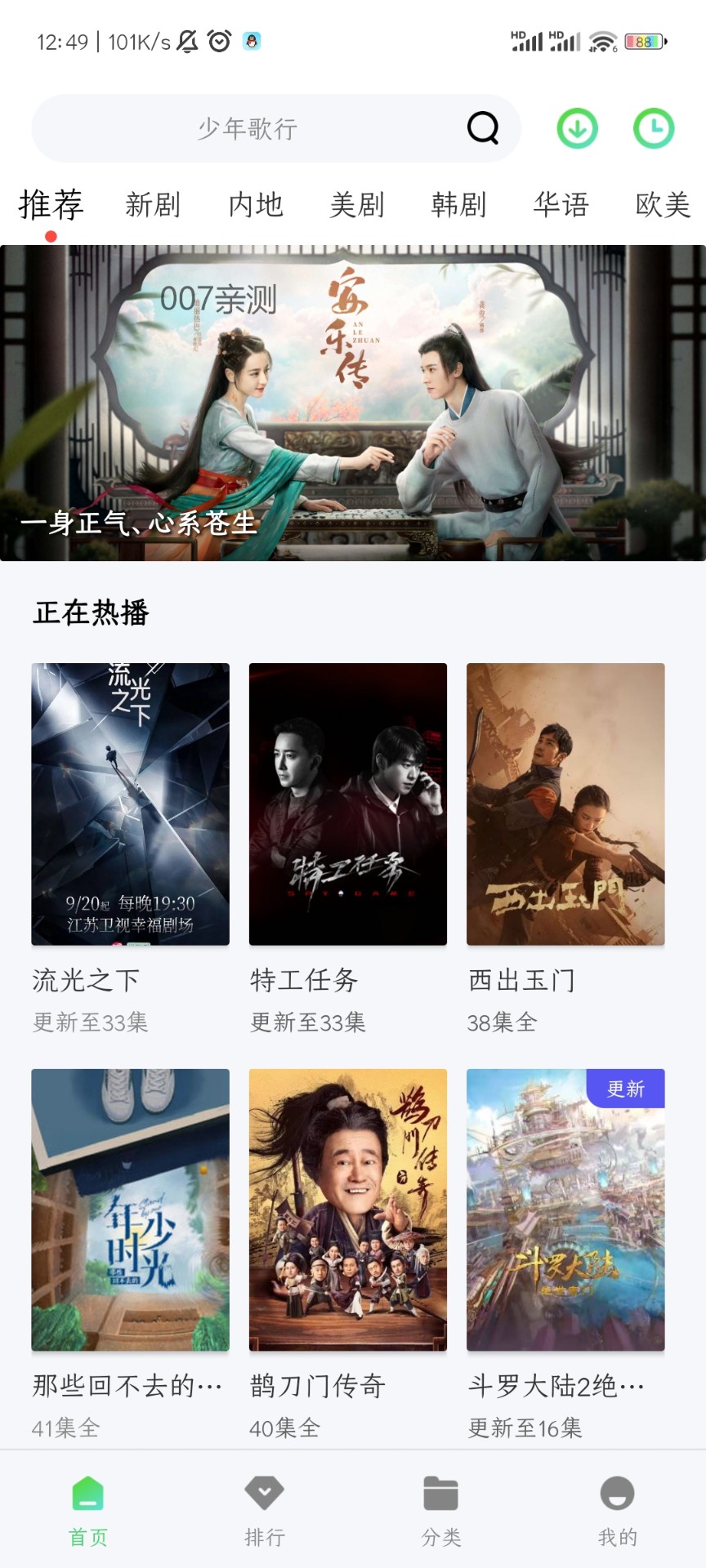Open the 西出玉门 series link
The width and height of the screenshot is (706, 1568).
coord(565,804)
